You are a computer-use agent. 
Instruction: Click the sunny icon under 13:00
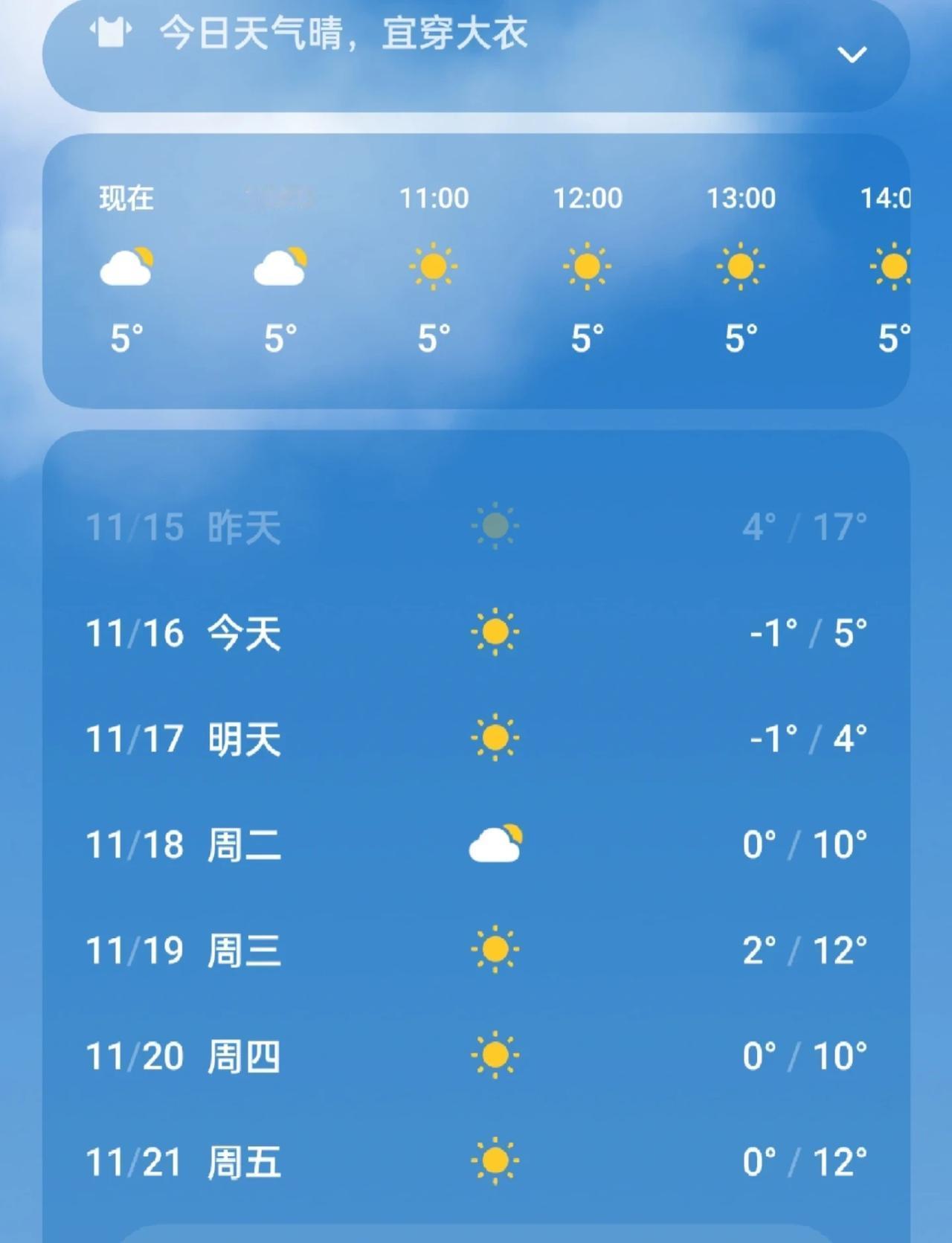point(741,268)
